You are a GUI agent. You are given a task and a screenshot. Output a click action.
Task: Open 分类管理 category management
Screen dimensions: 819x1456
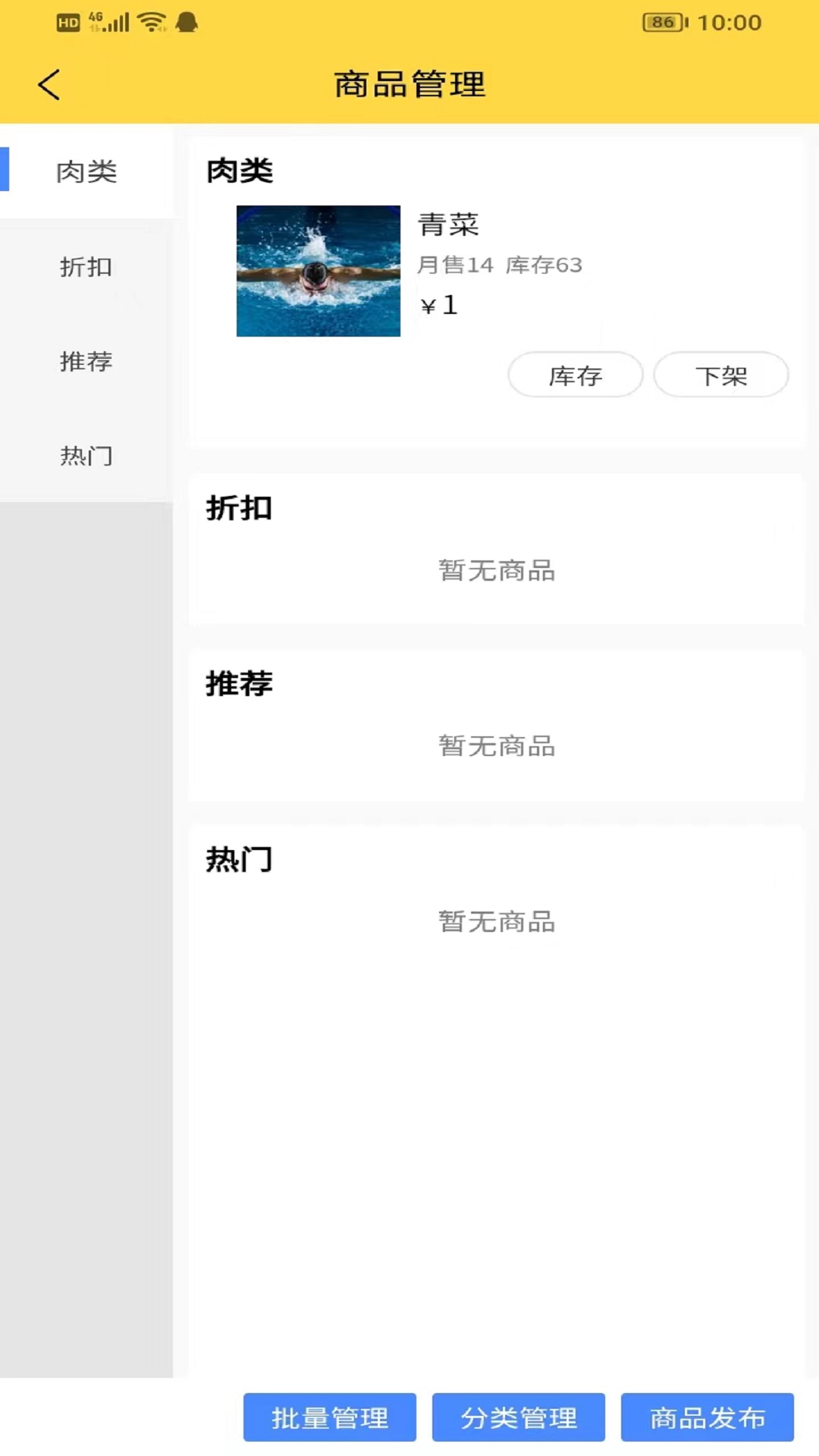519,1417
